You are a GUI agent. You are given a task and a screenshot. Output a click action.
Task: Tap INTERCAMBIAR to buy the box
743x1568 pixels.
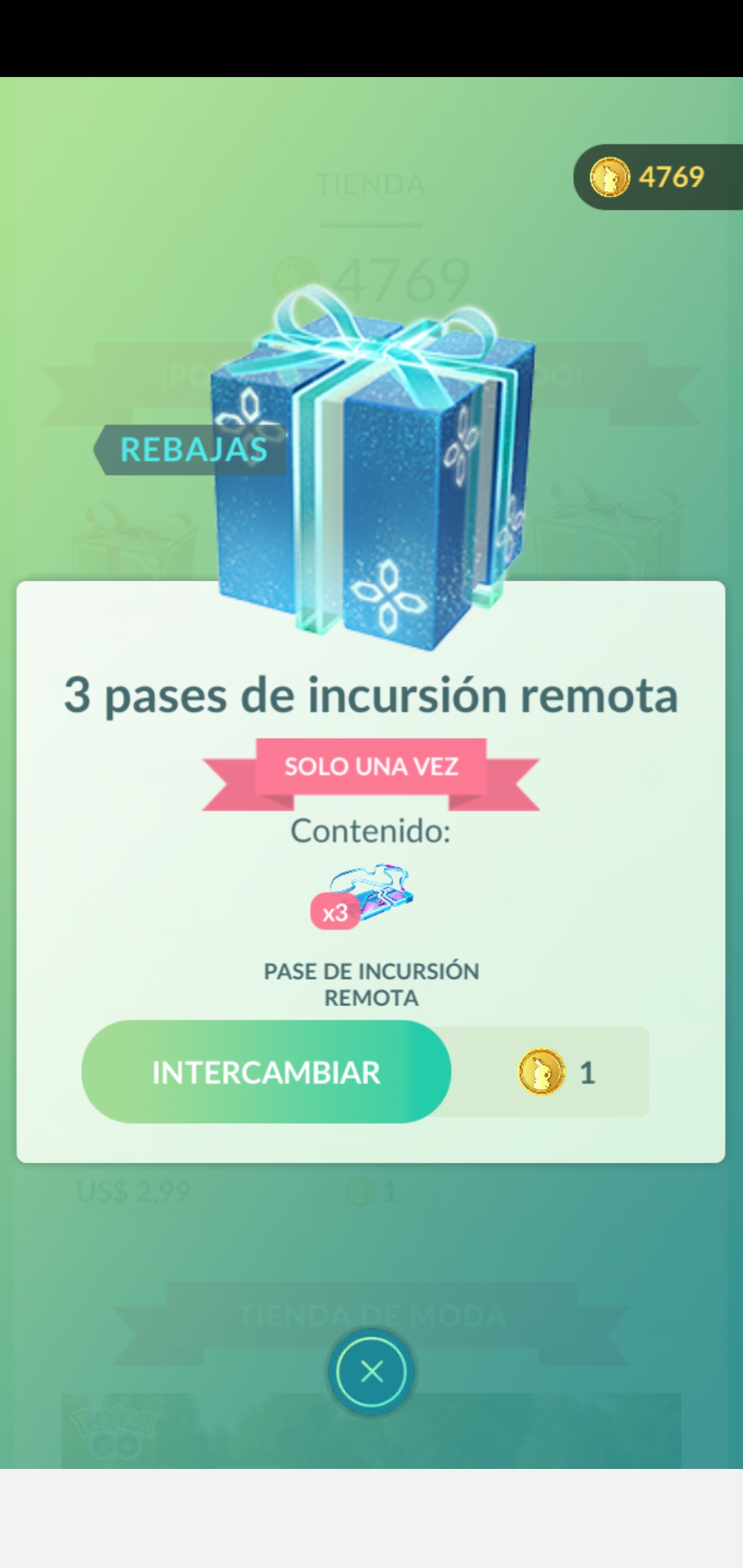(x=266, y=1071)
